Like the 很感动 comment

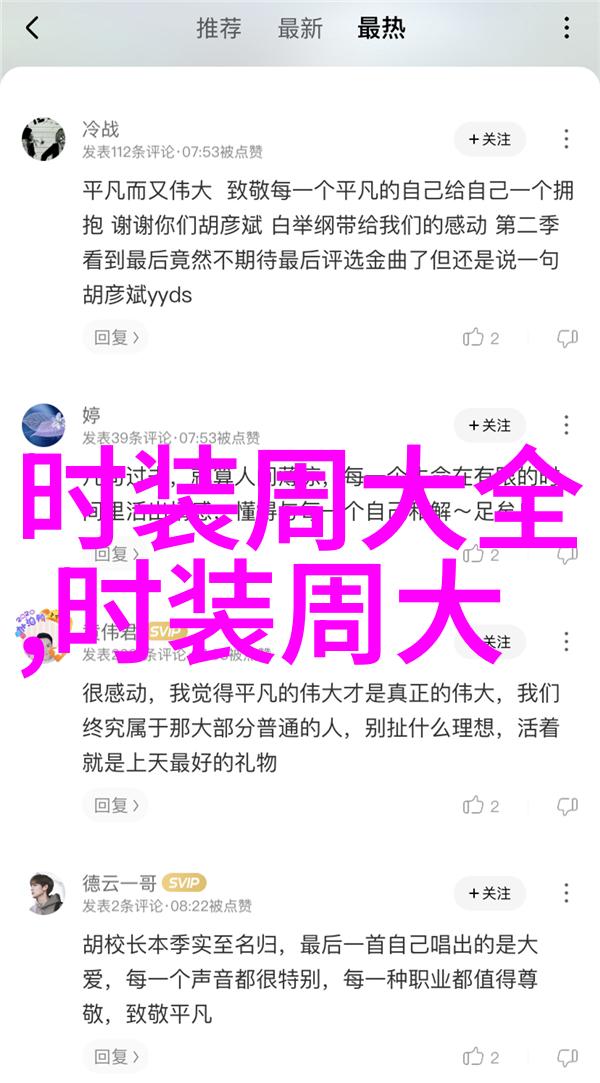[480, 804]
